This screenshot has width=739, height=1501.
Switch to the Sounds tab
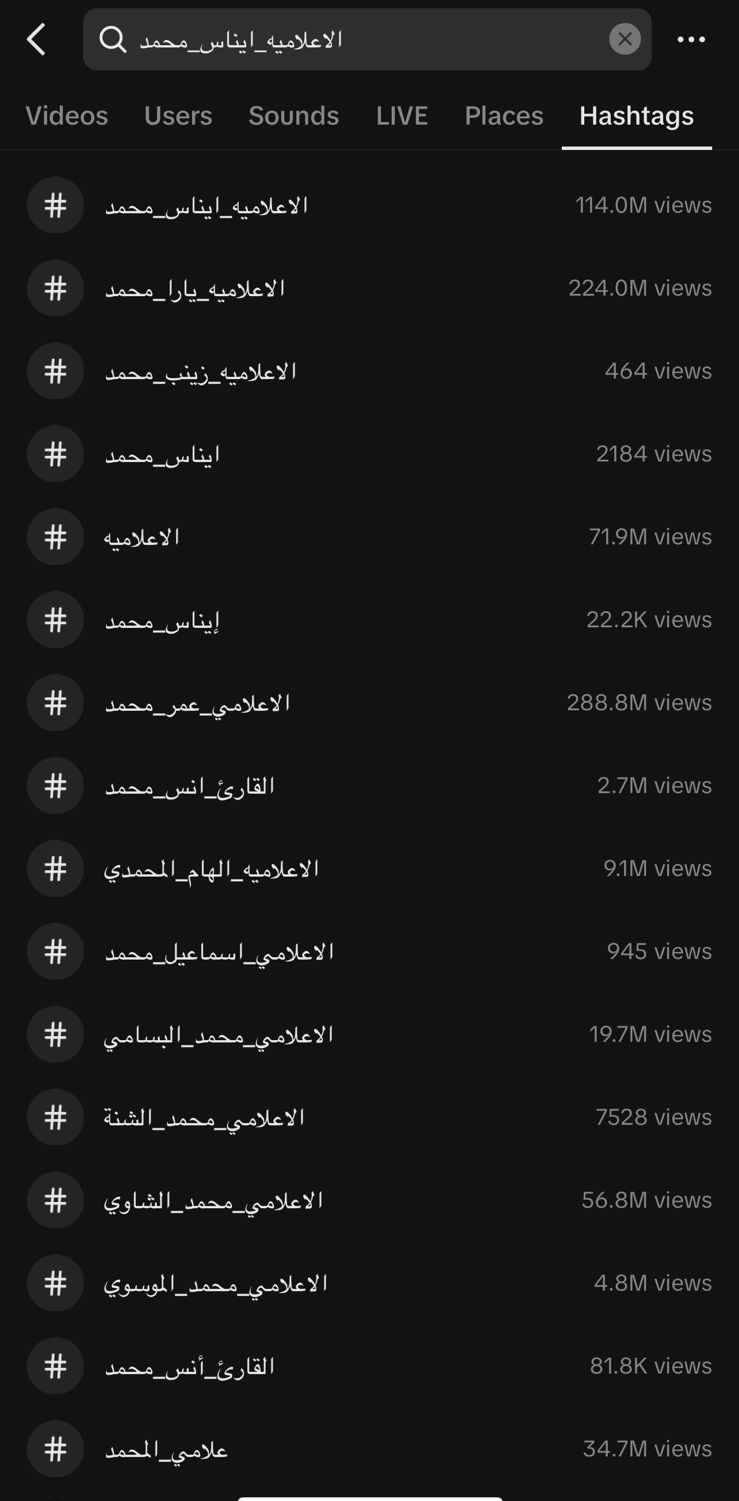pos(293,116)
